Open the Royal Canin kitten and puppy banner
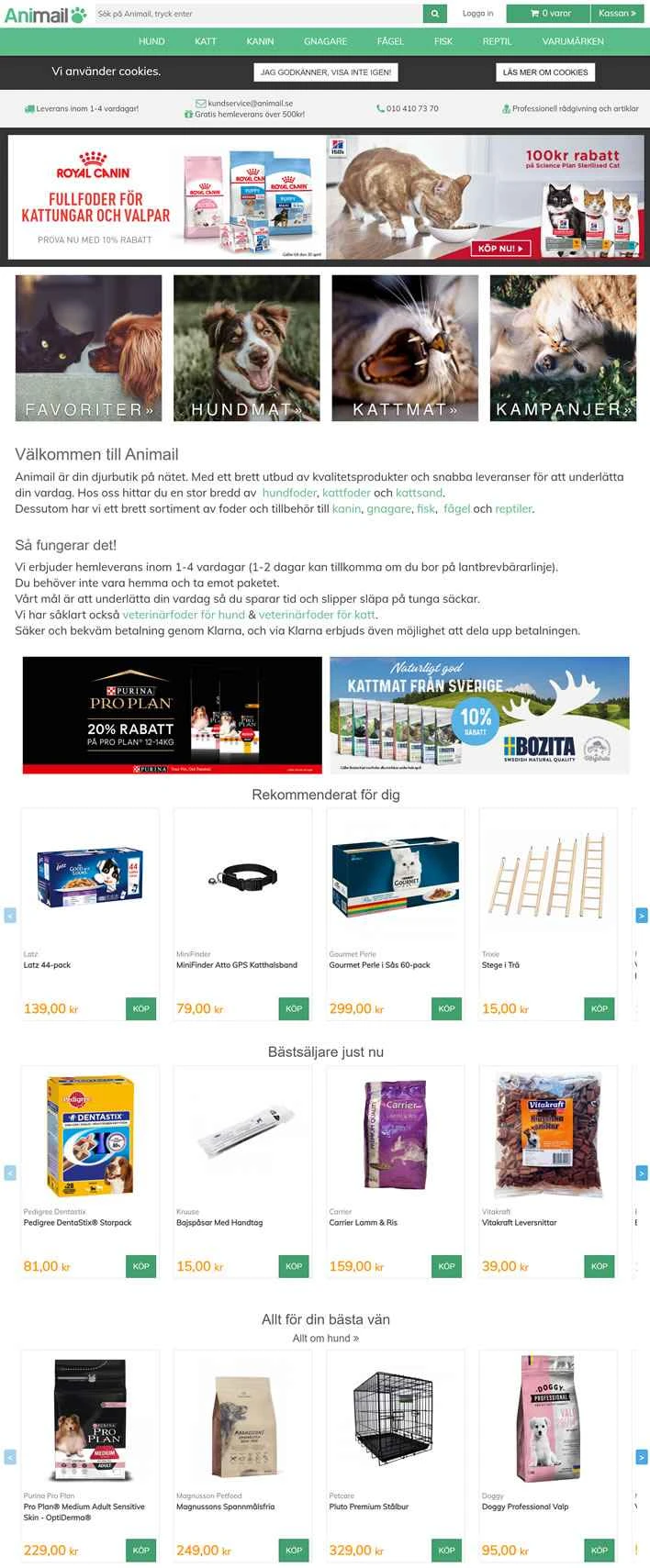Screen dimensions: 650x1568 point(166,197)
